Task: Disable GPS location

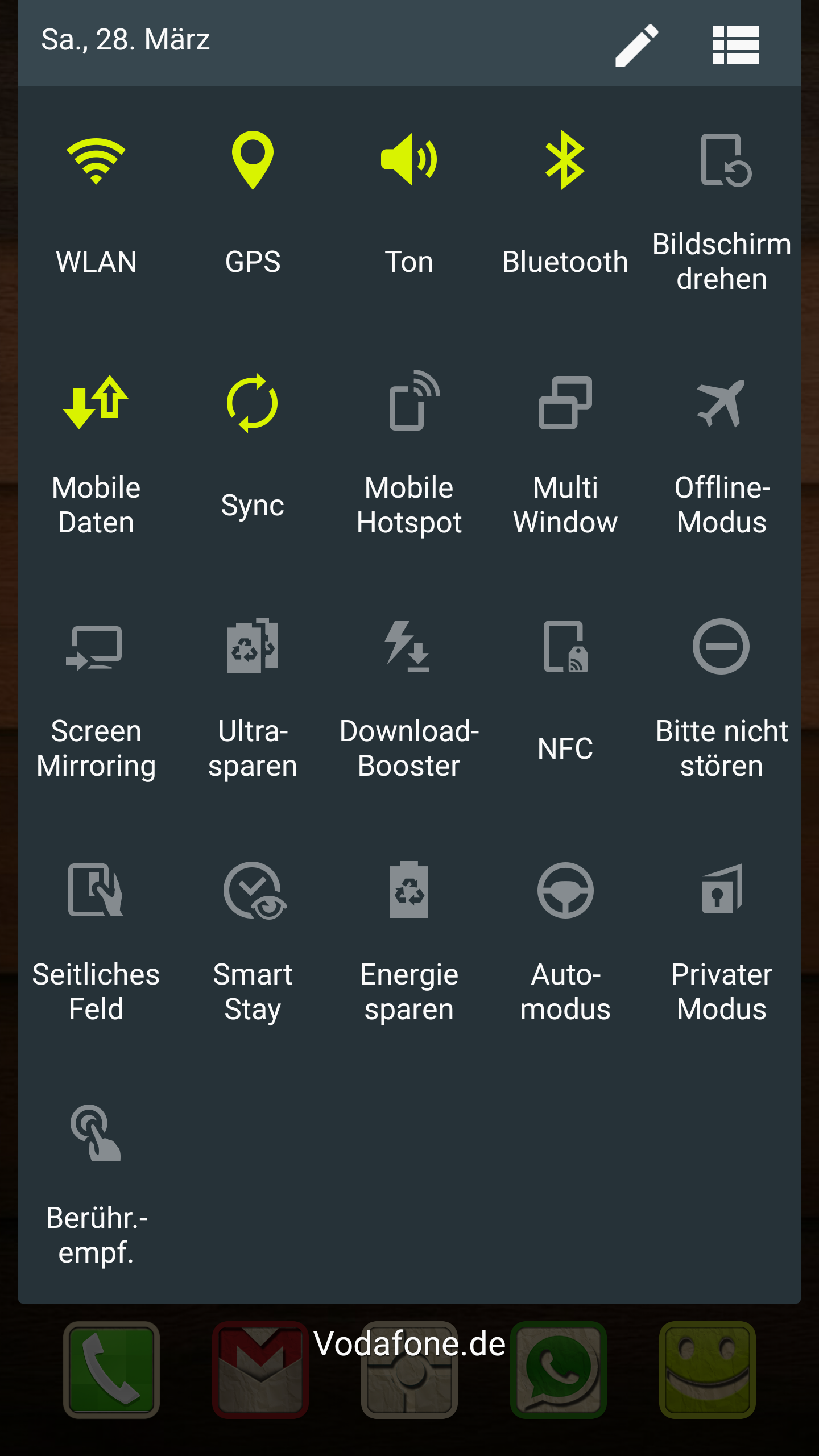Action: click(253, 162)
